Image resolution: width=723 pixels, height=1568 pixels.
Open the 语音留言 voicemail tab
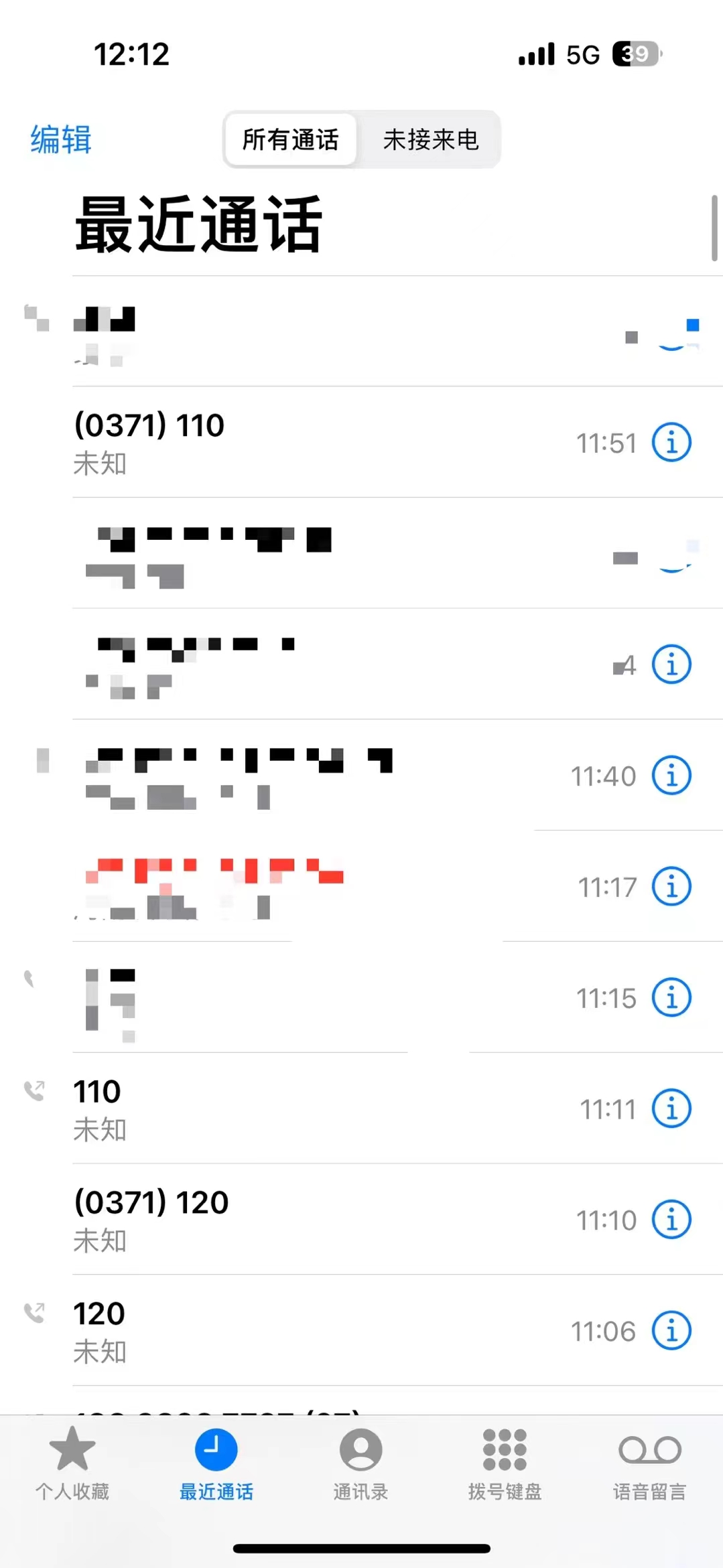tap(650, 1464)
